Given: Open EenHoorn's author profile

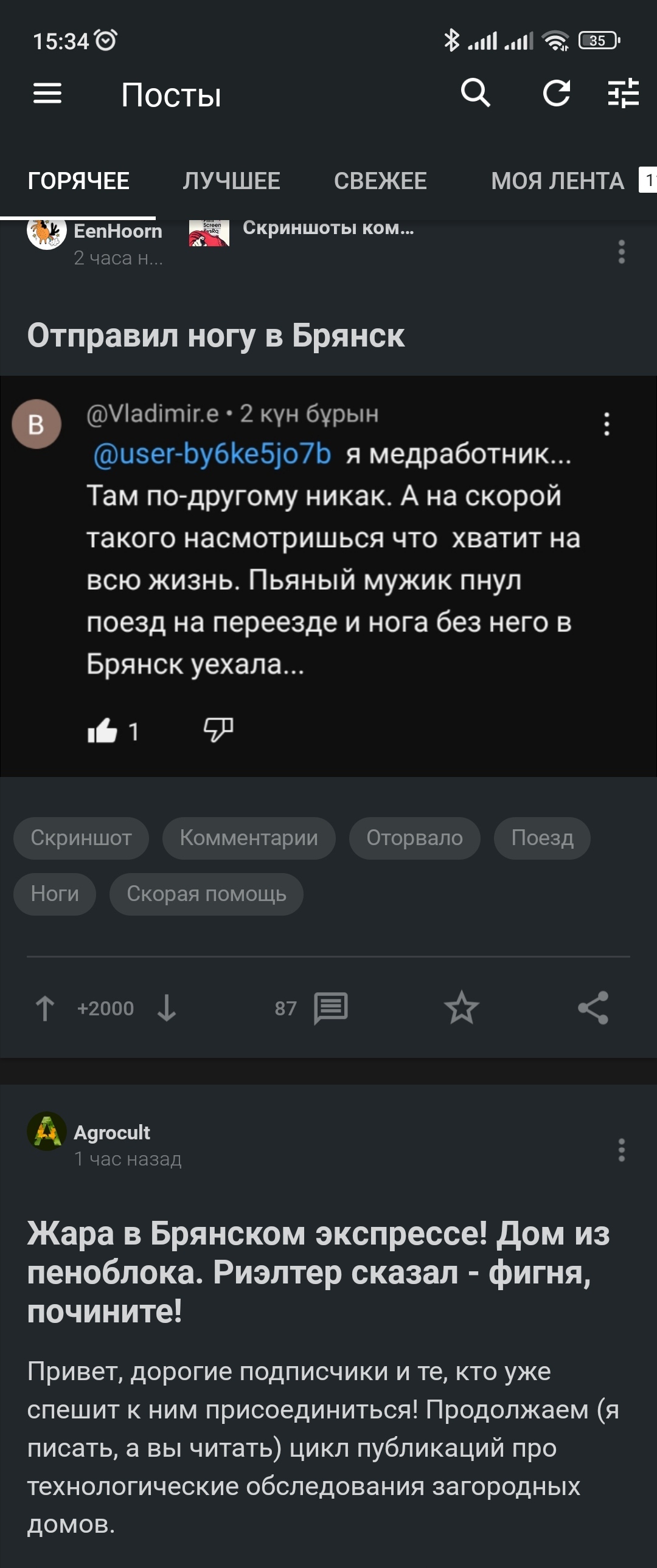Looking at the screenshot, I should [117, 232].
